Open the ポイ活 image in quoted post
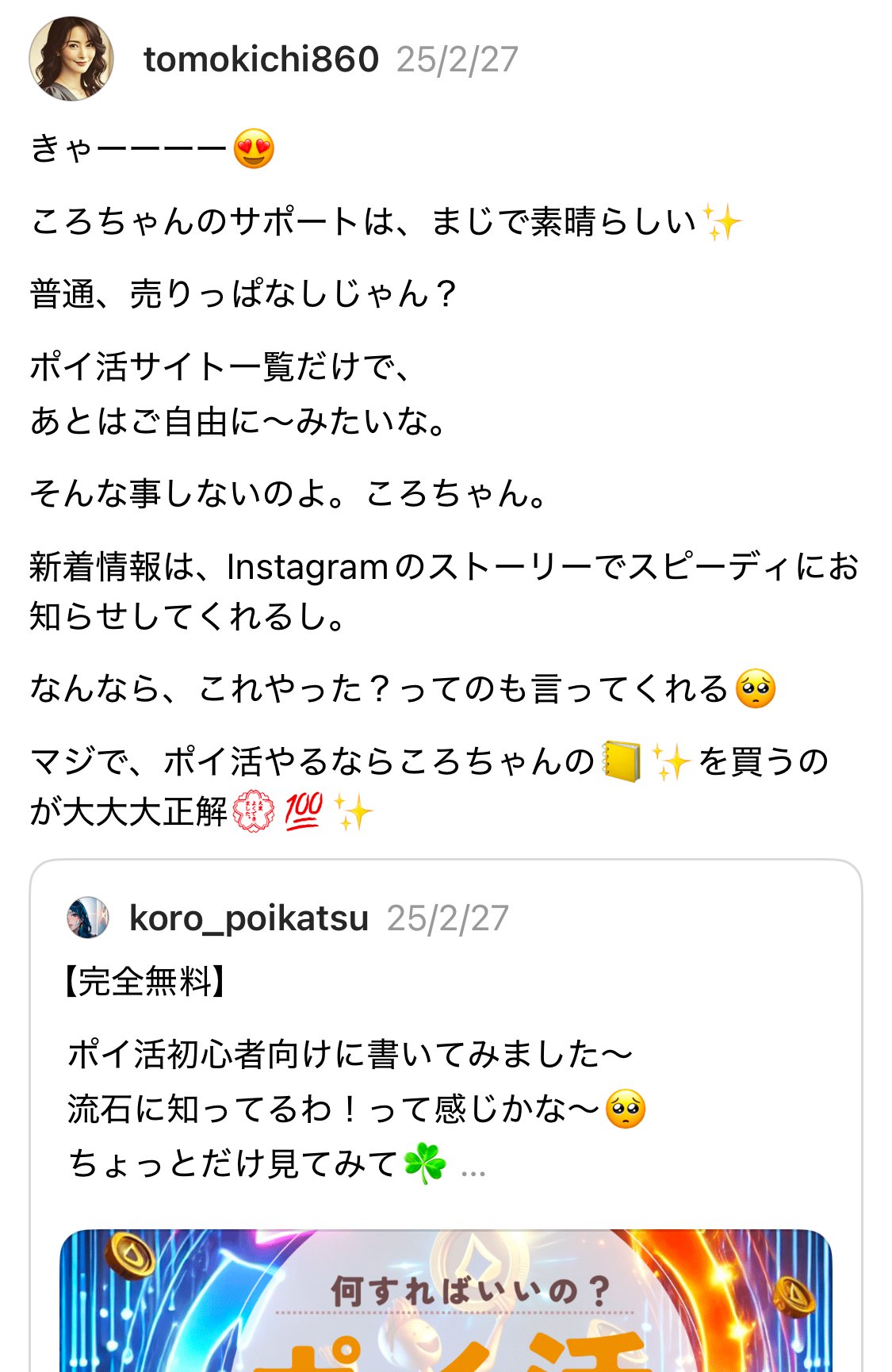The width and height of the screenshot is (892, 1372). click(446, 1301)
